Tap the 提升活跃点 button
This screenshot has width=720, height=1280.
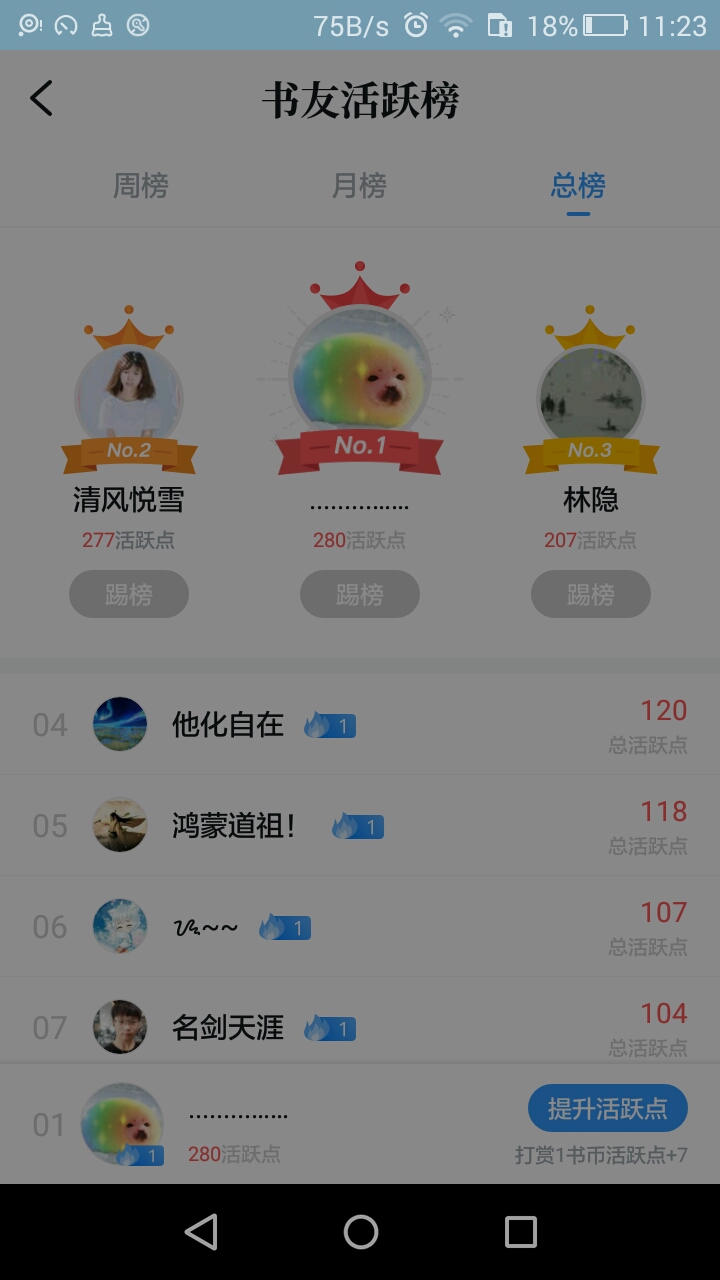click(607, 1108)
